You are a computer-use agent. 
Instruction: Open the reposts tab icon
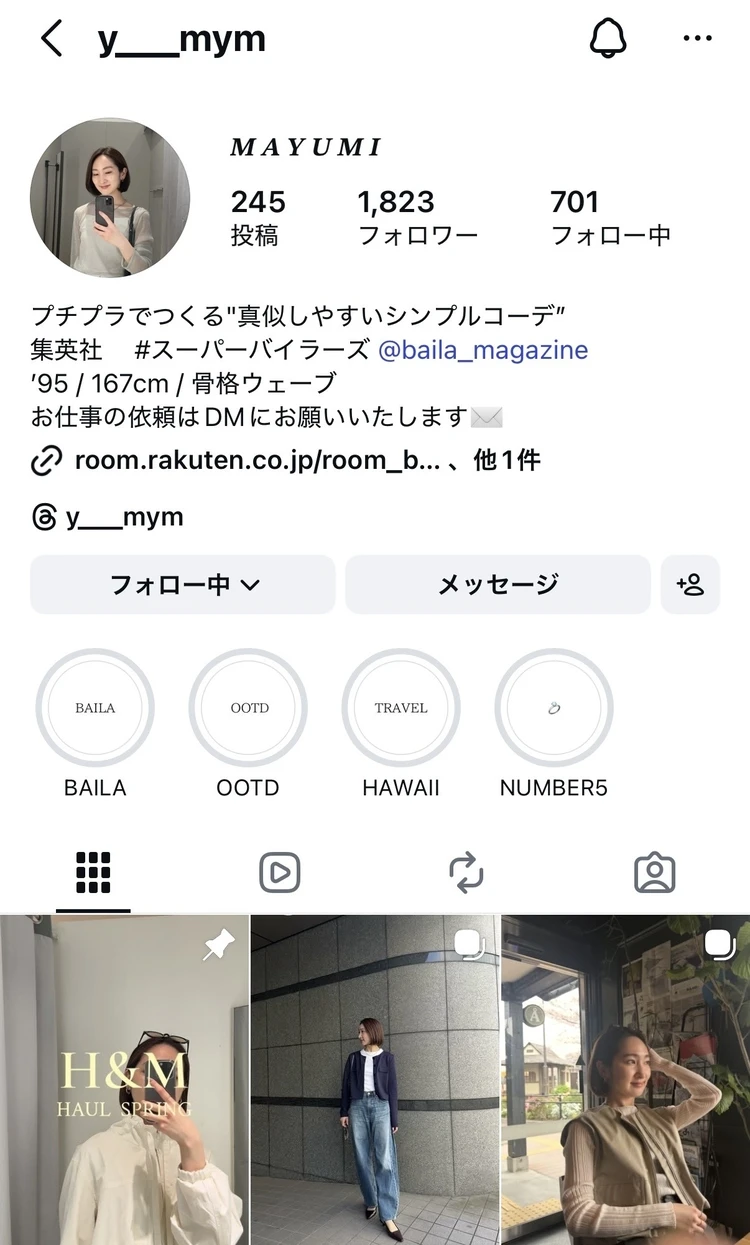pos(467,871)
